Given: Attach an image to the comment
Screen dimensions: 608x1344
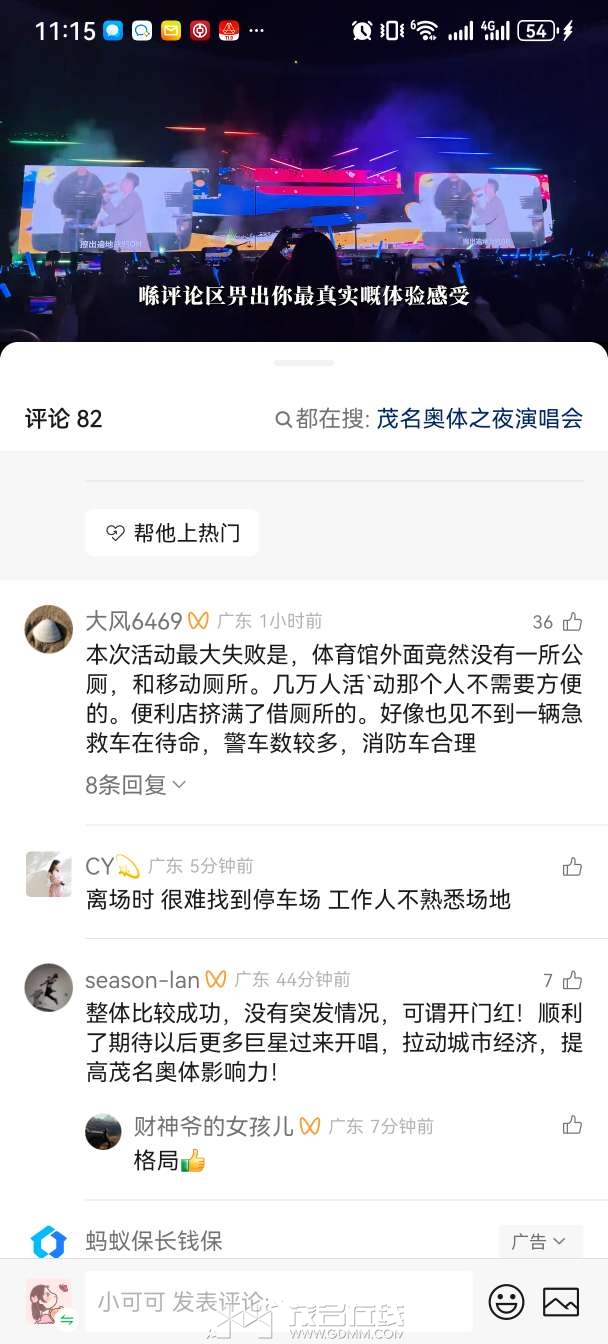Looking at the screenshot, I should pyautogui.click(x=561, y=1301).
